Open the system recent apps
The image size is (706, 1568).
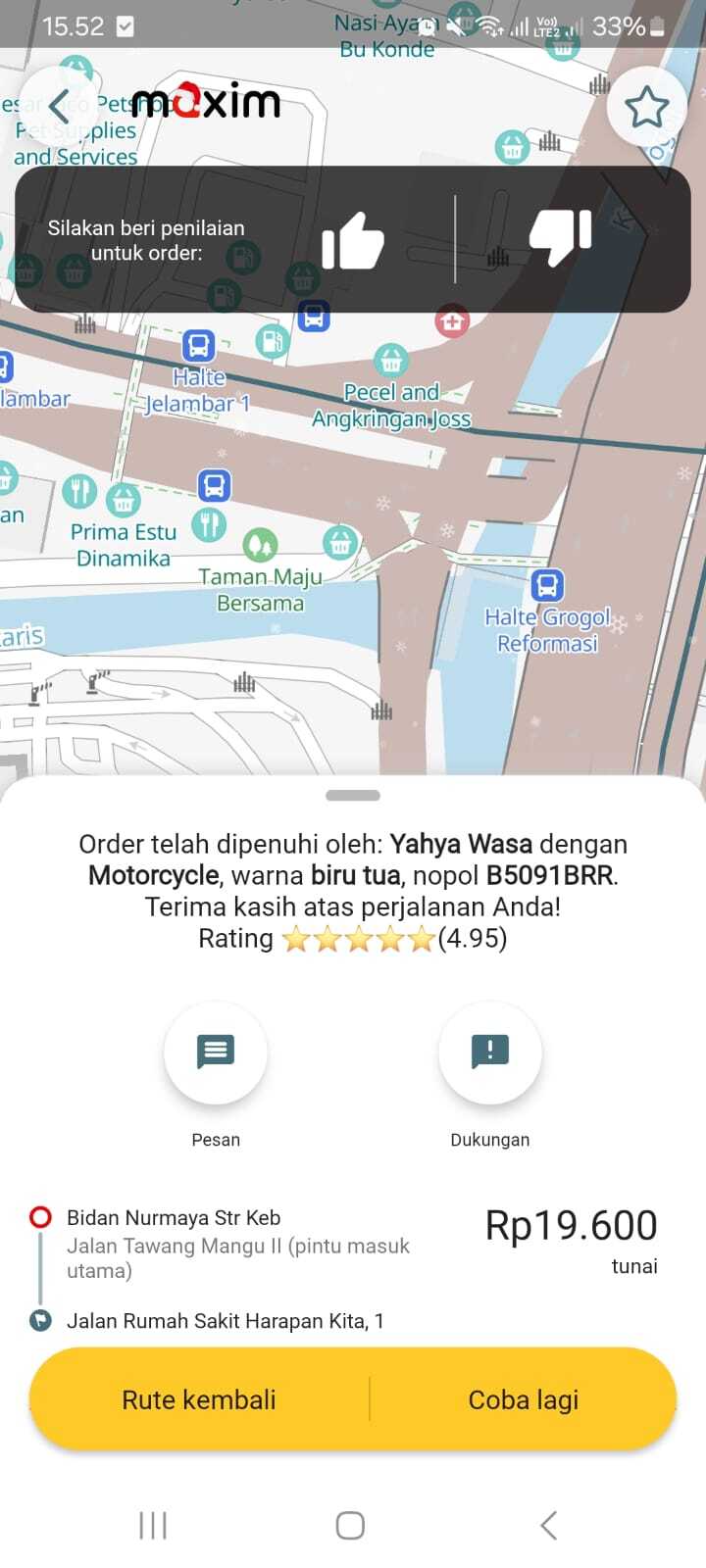point(153,1525)
